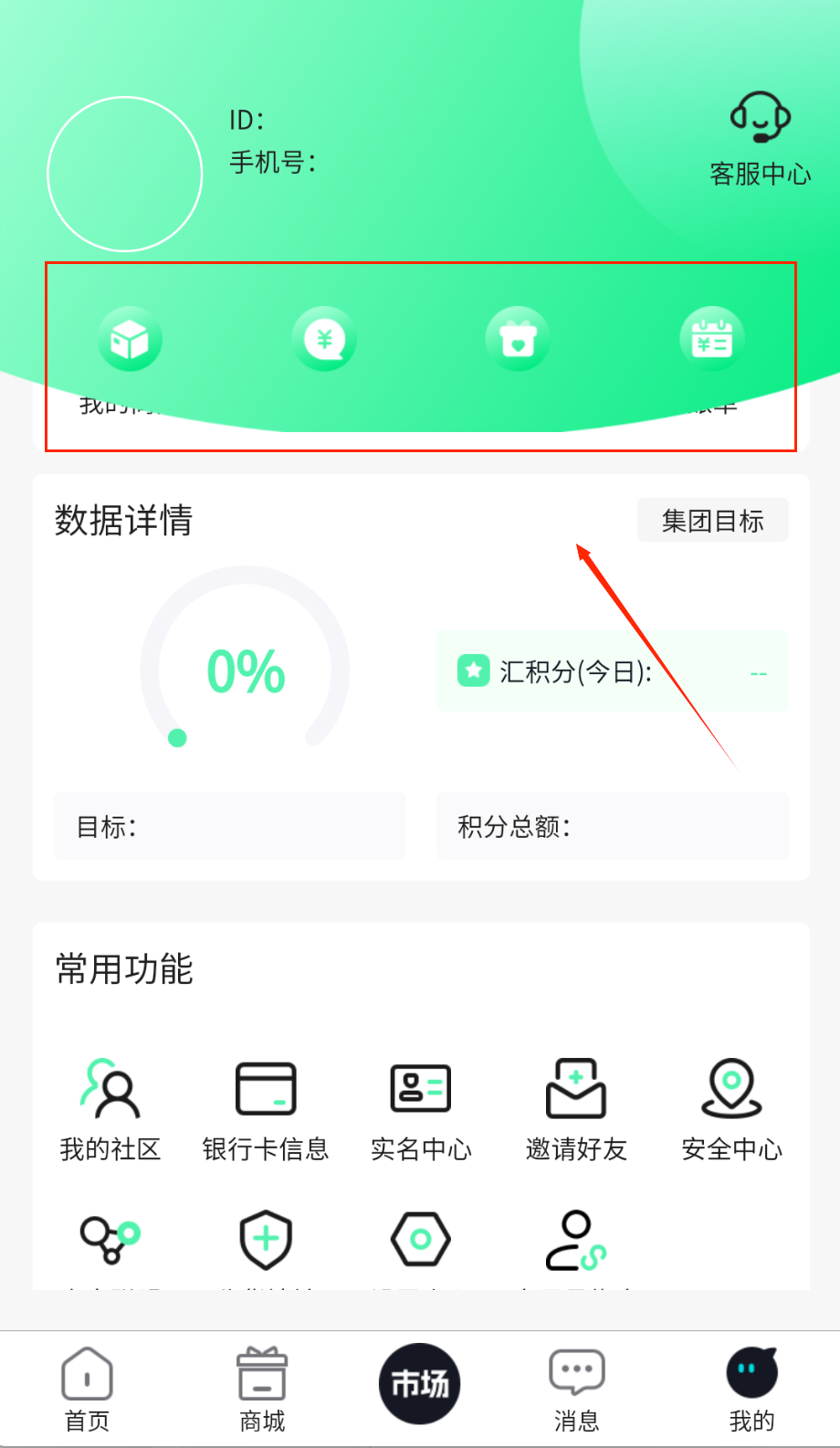Image resolution: width=840 pixels, height=1448 pixels.
Task: Open the 客服中心 customer service headset
Action: pos(760,135)
